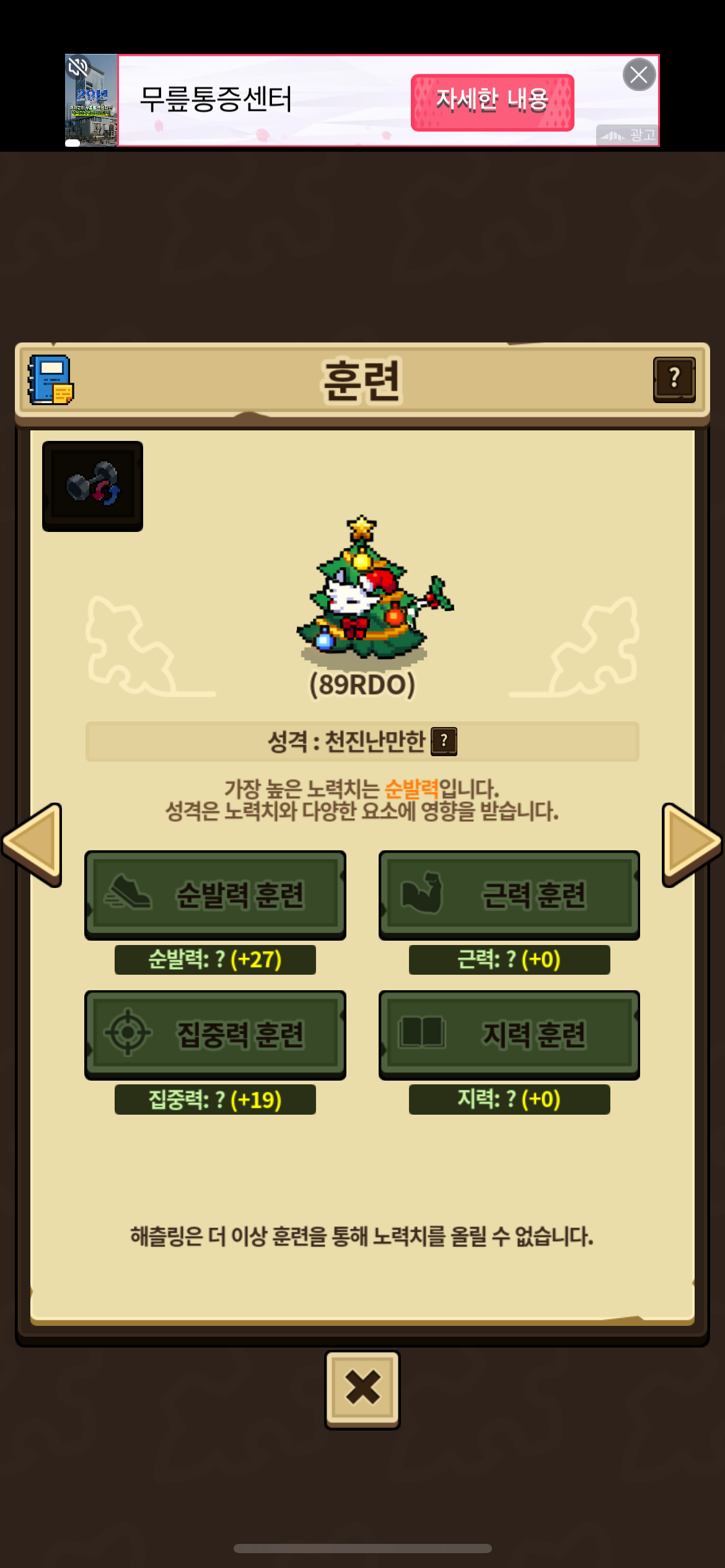The width and height of the screenshot is (725, 1568).
Task: Show help for 성격 천진난만한
Action: [x=444, y=741]
